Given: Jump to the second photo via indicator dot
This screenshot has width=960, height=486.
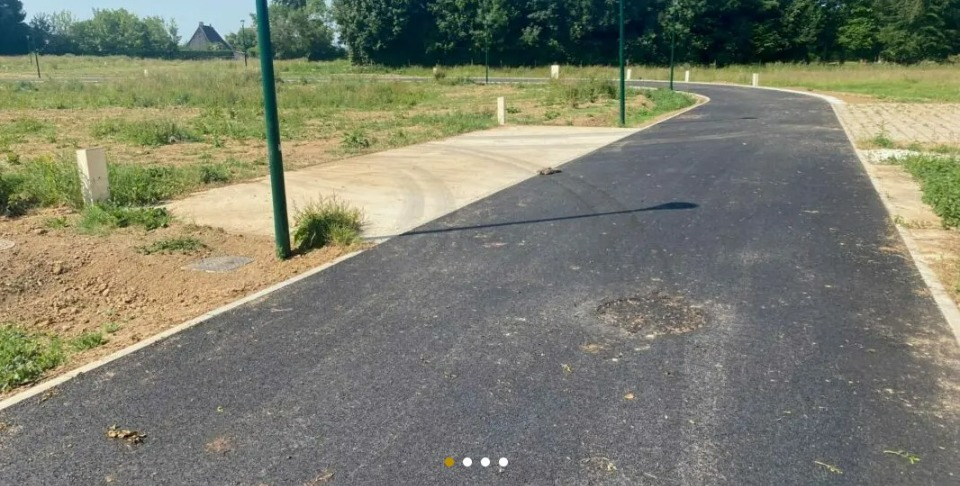Looking at the screenshot, I should [x=467, y=462].
